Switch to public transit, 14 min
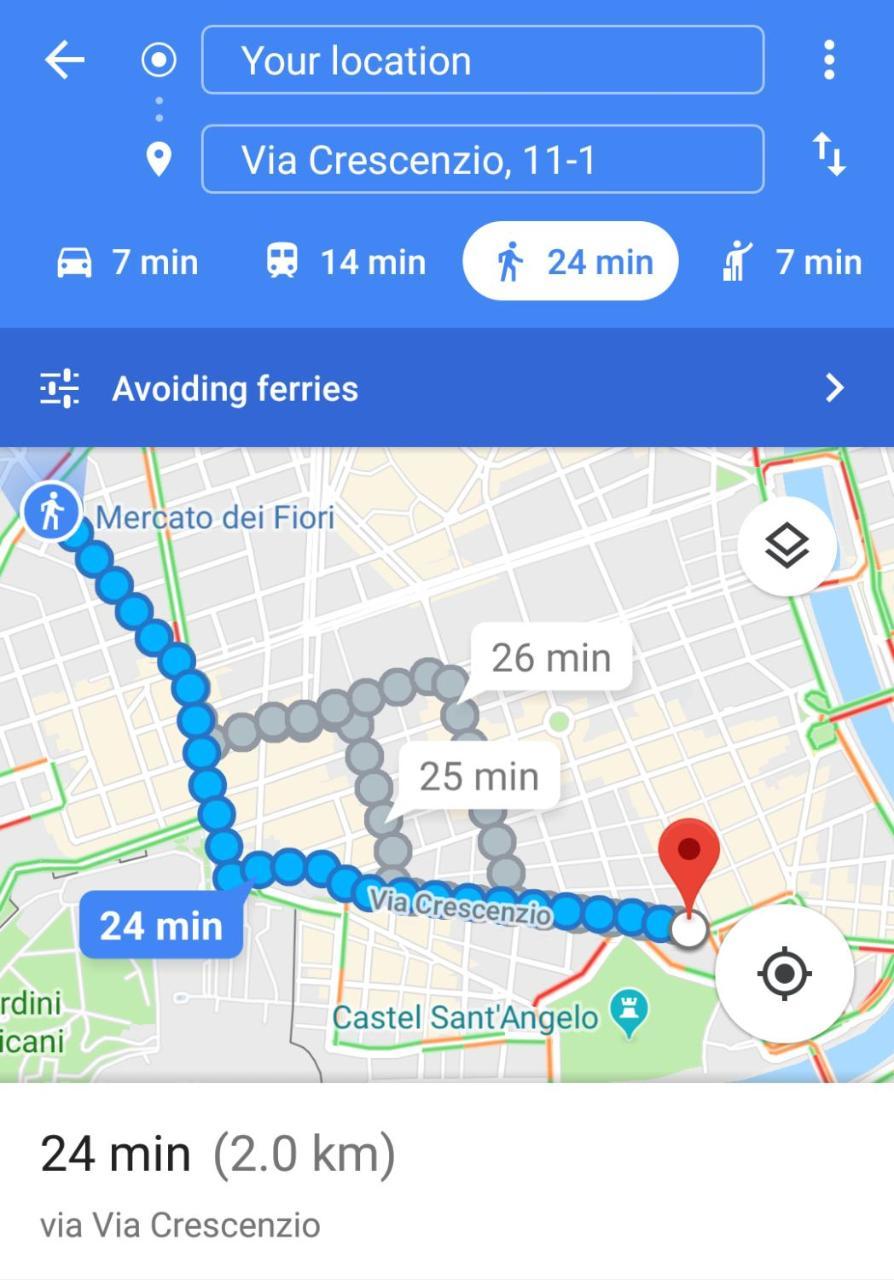This screenshot has height=1280, width=894. click(x=346, y=263)
